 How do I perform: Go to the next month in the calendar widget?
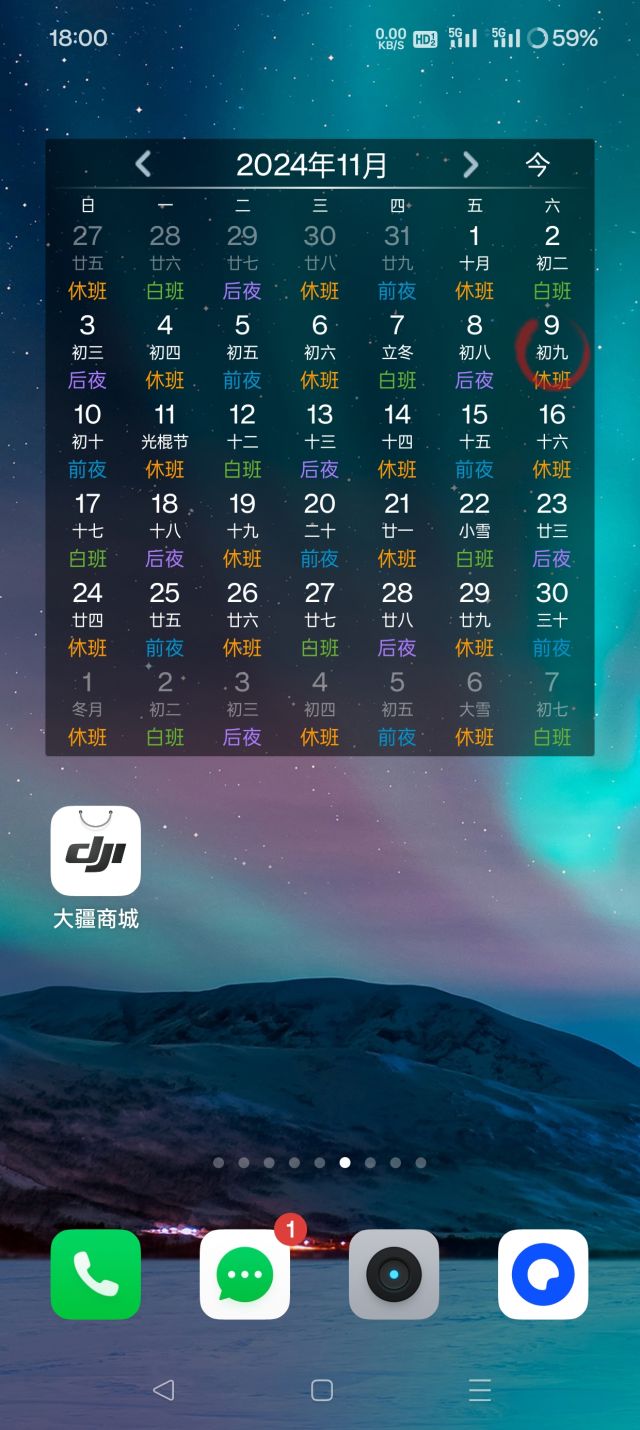(470, 164)
